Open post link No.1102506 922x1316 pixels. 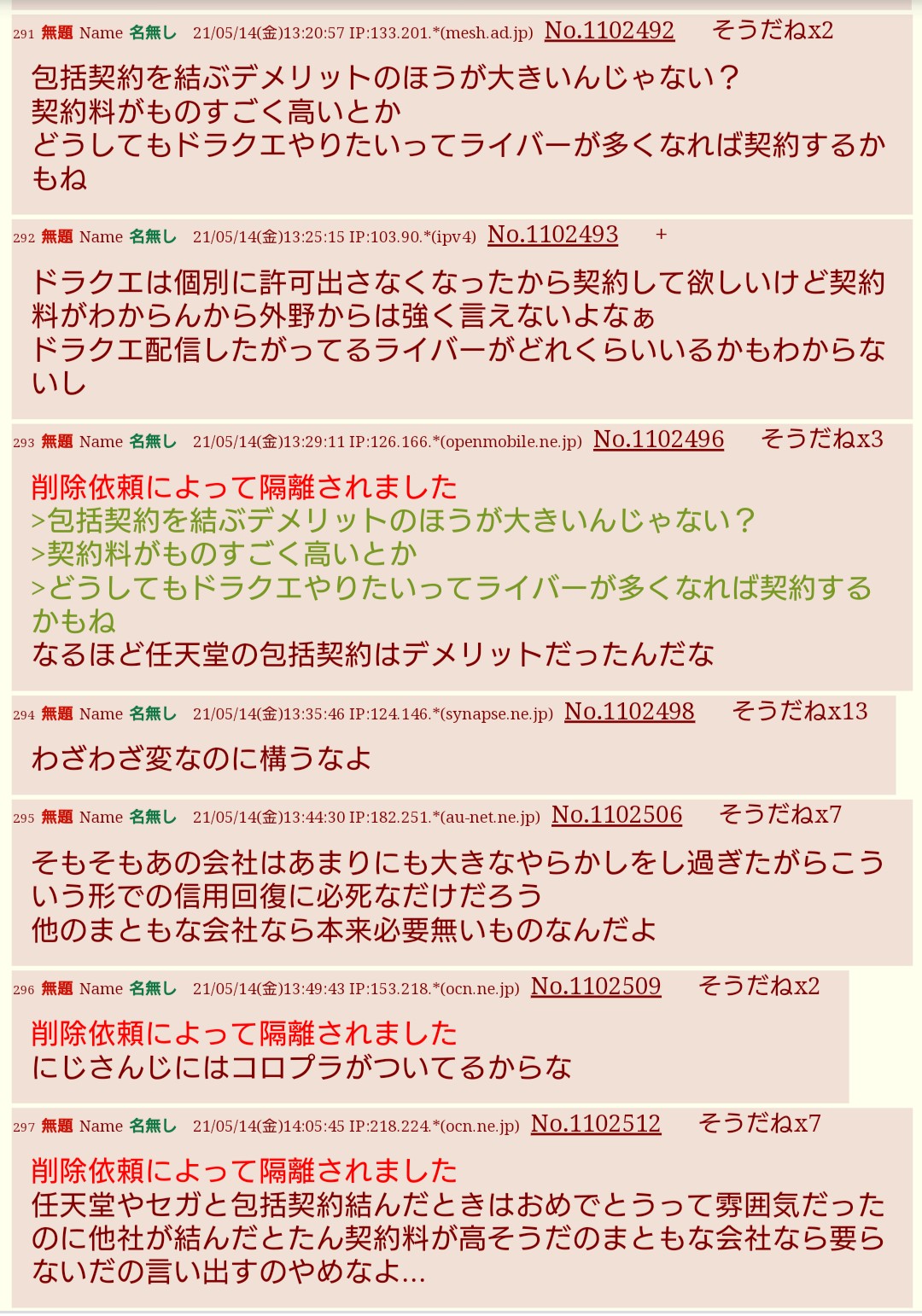point(616,815)
